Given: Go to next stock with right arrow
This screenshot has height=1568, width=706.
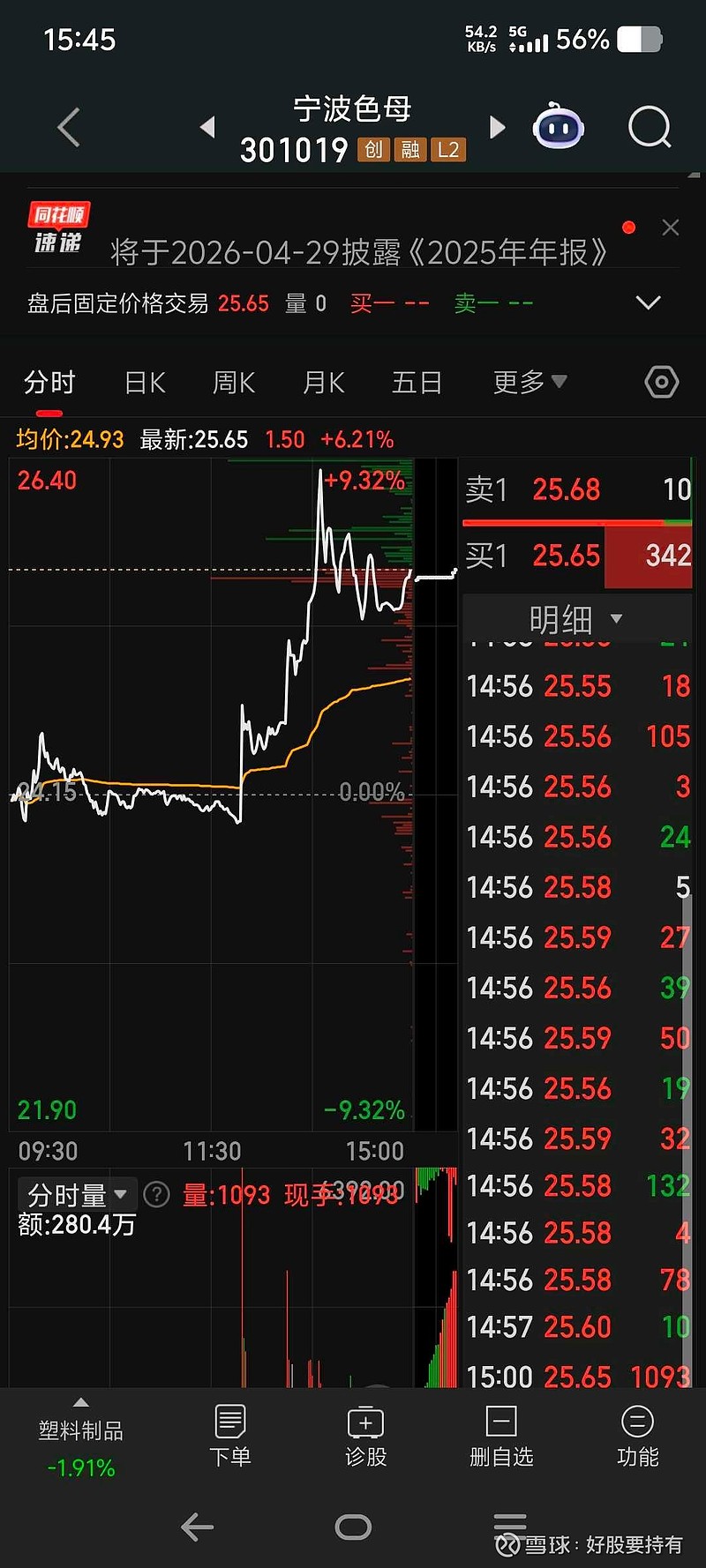Looking at the screenshot, I should 497,127.
